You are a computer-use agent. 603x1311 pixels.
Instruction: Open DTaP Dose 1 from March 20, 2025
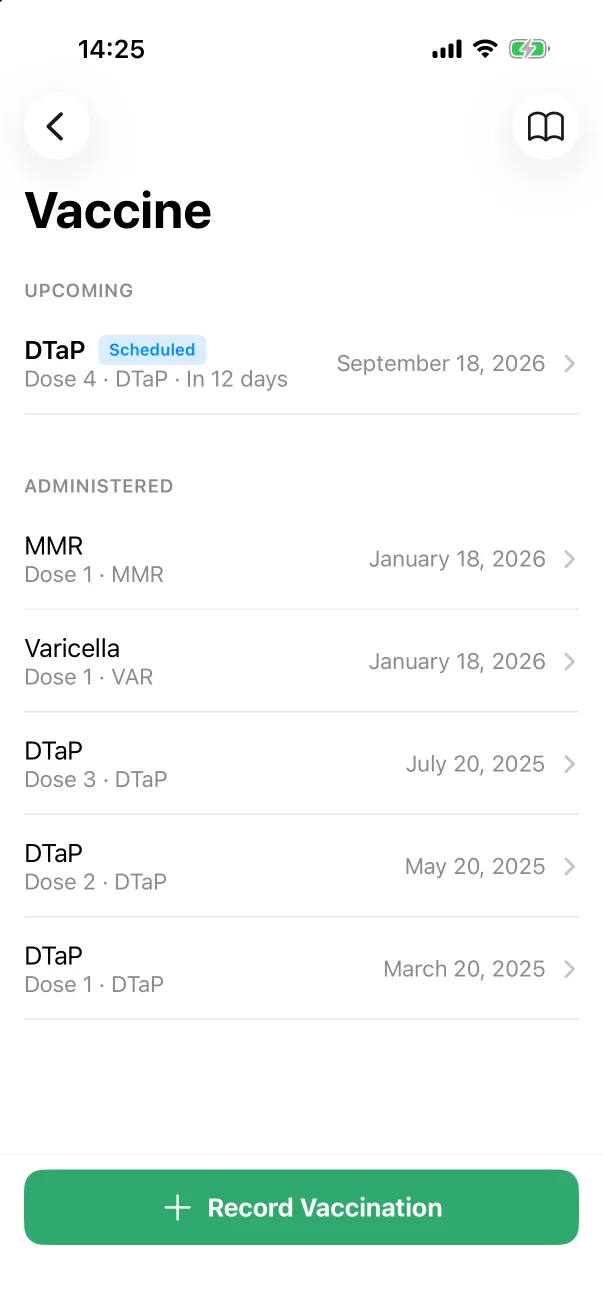pyautogui.click(x=301, y=969)
